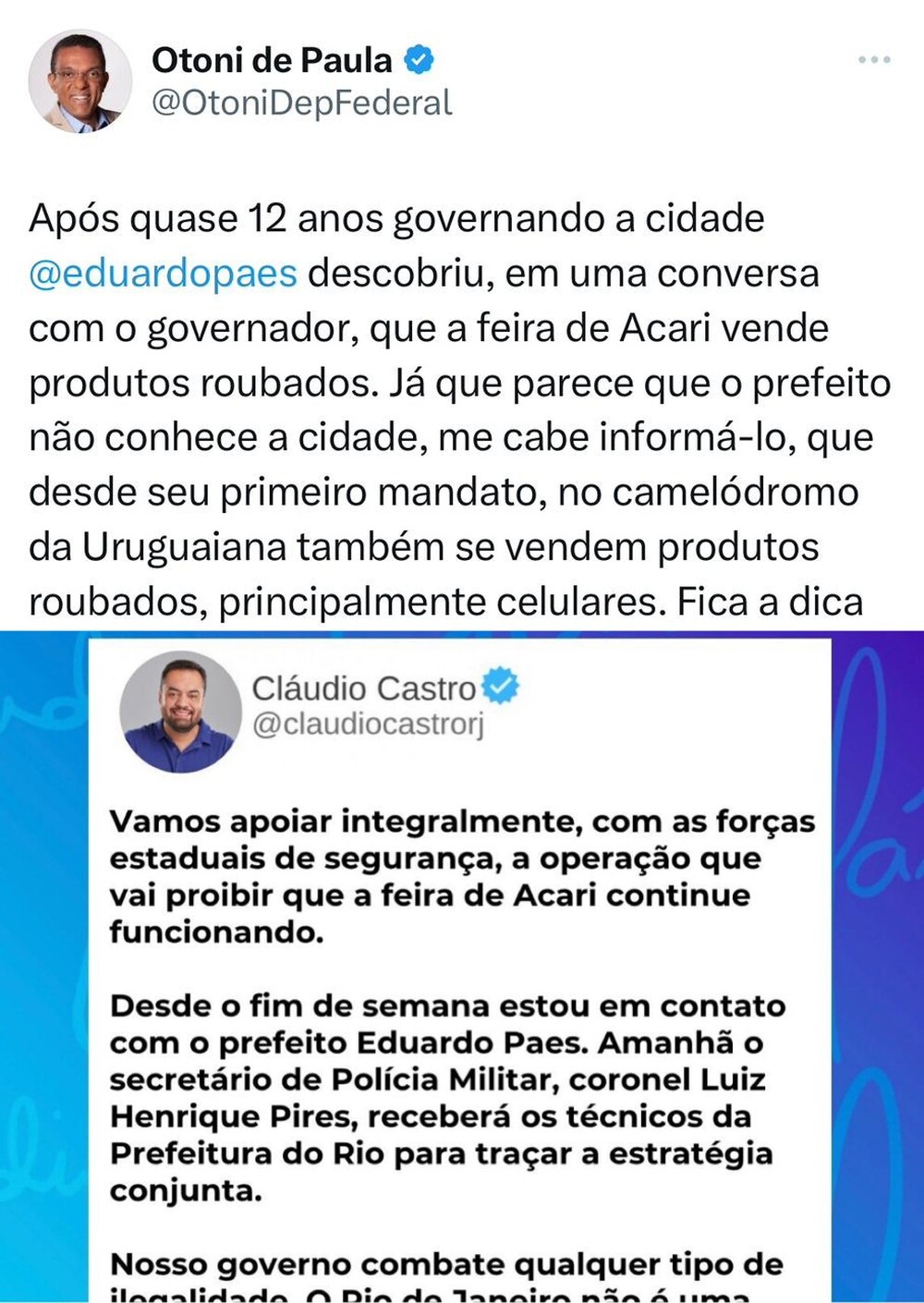Viewport: 924px width, 1303px height.
Task: Open the tweet's overflow menu
Action: 873,60
